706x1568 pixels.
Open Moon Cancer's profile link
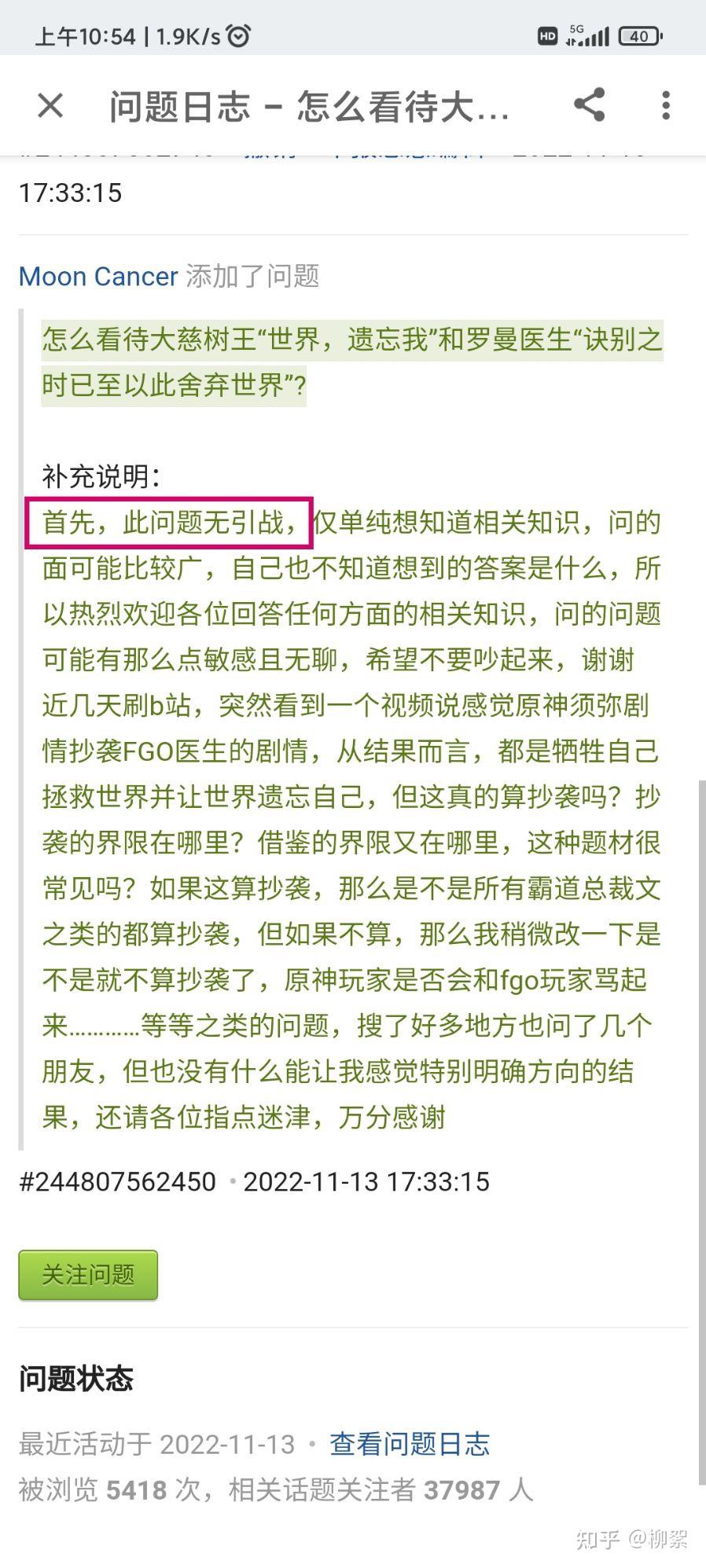(x=98, y=277)
